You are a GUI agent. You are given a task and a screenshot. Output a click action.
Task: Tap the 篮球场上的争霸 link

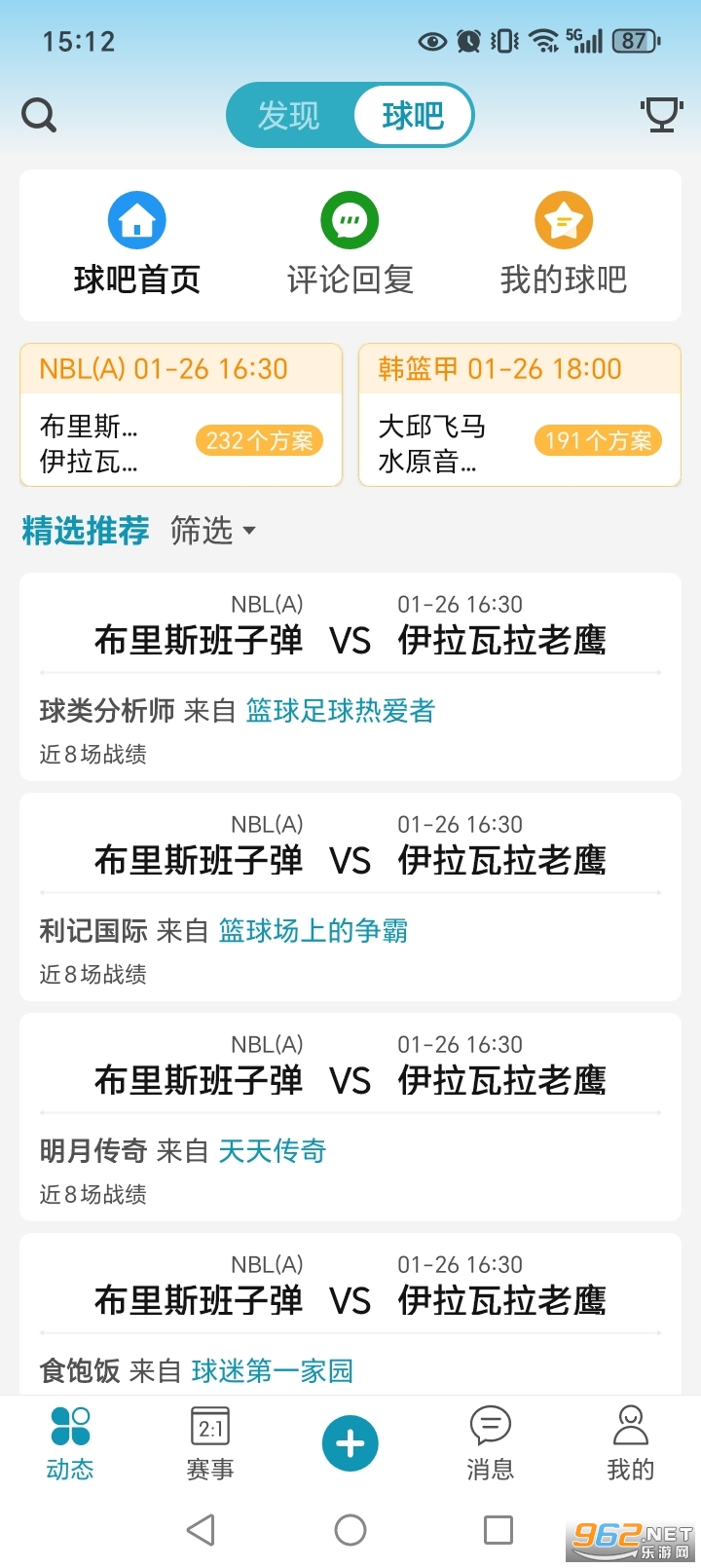(x=313, y=931)
